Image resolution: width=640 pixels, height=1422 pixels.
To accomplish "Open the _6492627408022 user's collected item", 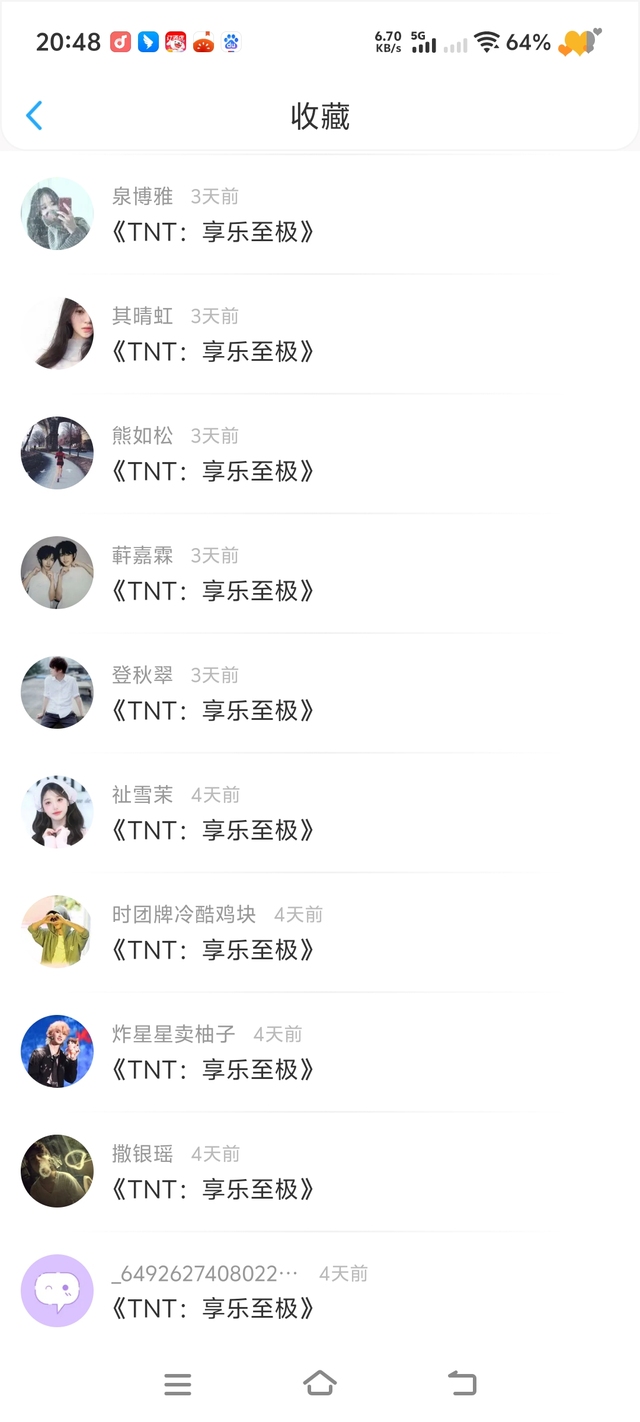I will tap(213, 1309).
